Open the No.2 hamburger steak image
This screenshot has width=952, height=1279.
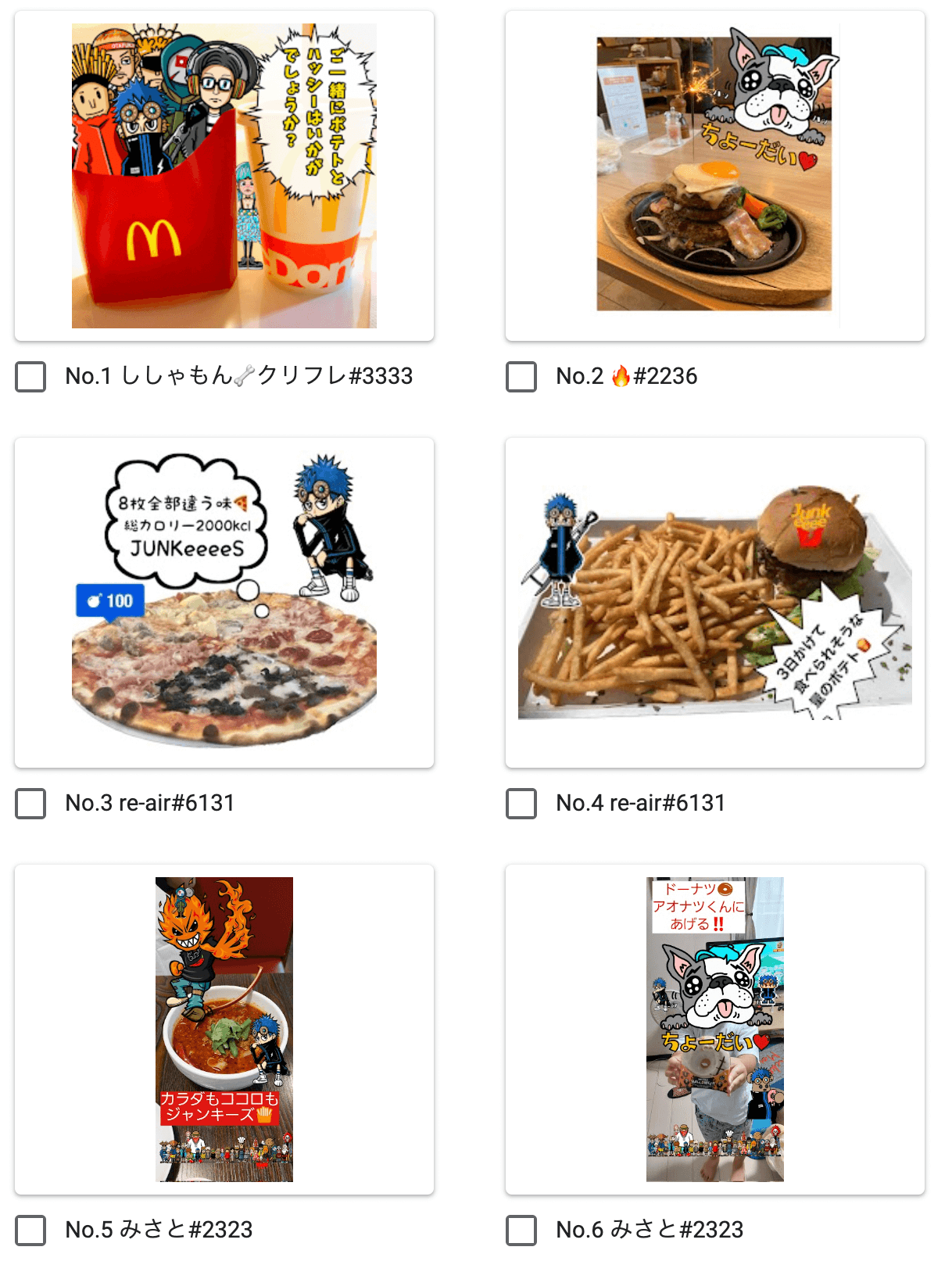[715, 176]
